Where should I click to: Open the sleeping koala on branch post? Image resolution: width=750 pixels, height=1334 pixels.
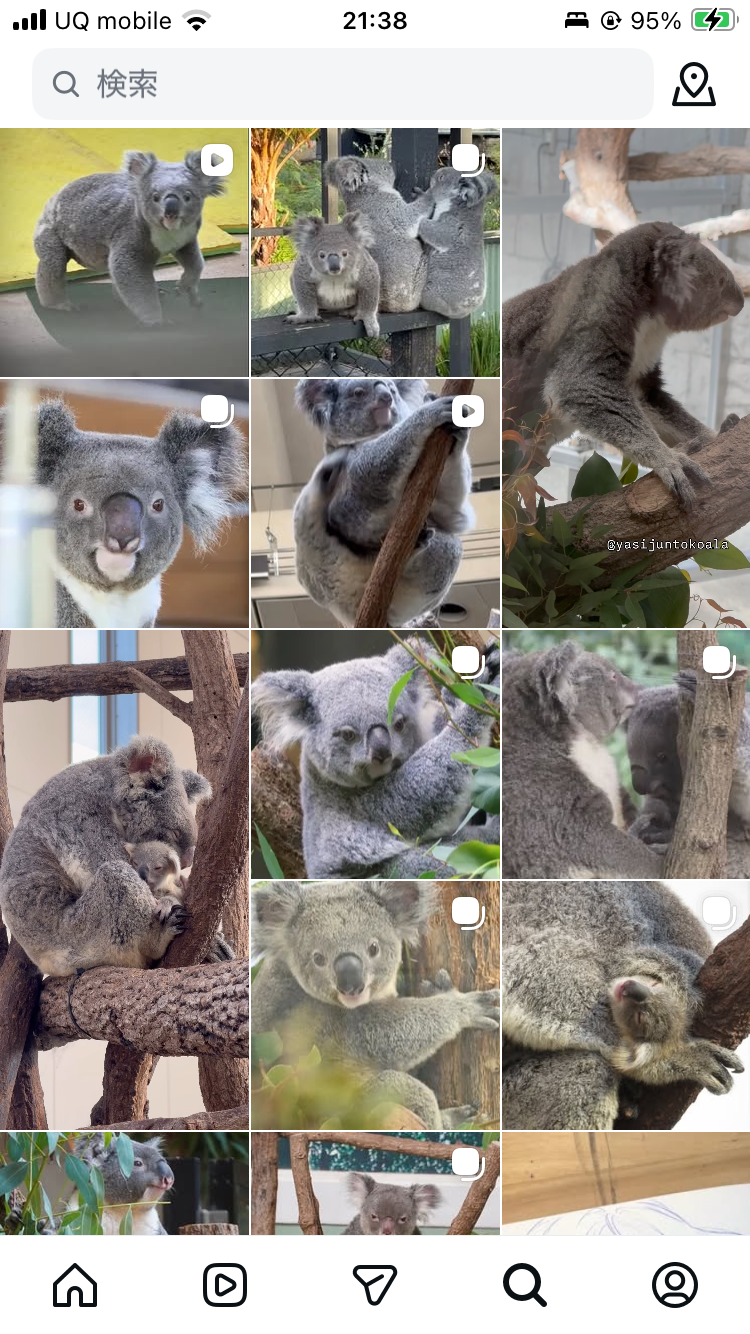[626, 1005]
